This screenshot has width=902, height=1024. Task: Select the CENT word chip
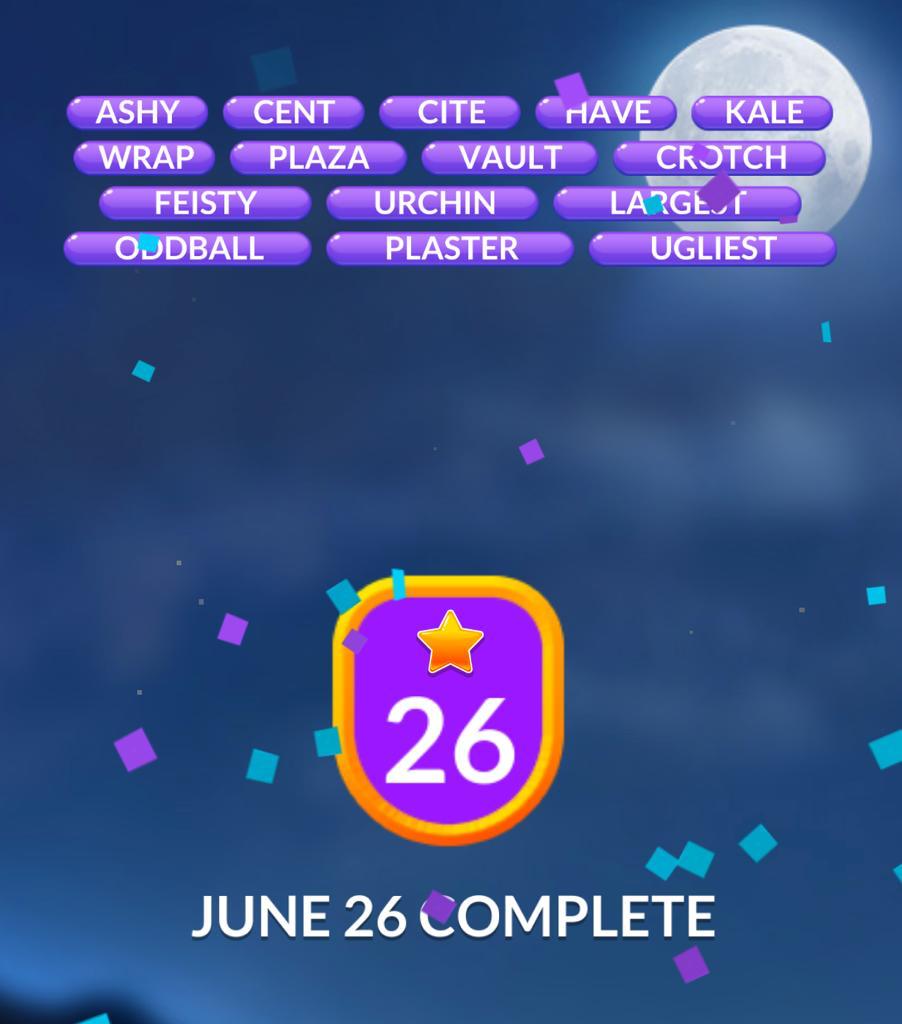[x=293, y=112]
